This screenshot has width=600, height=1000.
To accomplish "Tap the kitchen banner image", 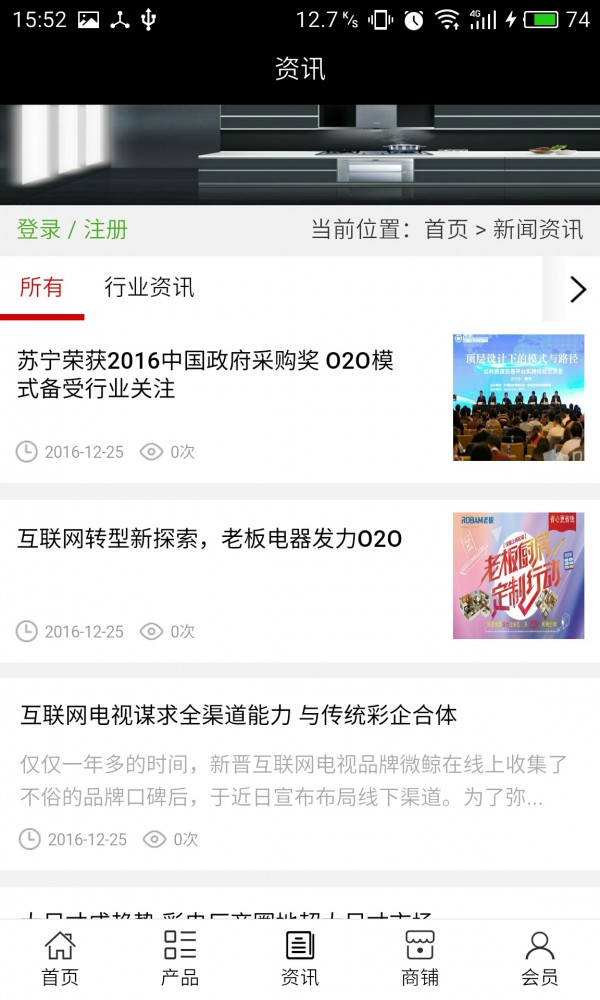I will (x=300, y=155).
